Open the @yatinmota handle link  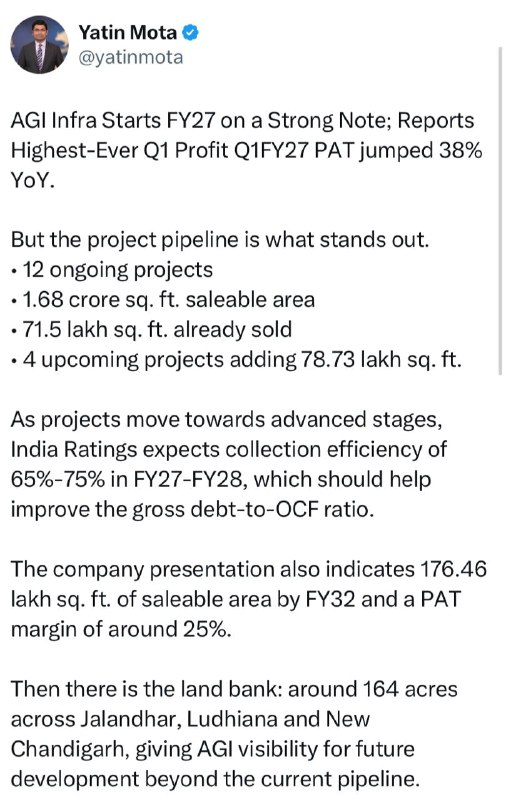click(x=131, y=57)
